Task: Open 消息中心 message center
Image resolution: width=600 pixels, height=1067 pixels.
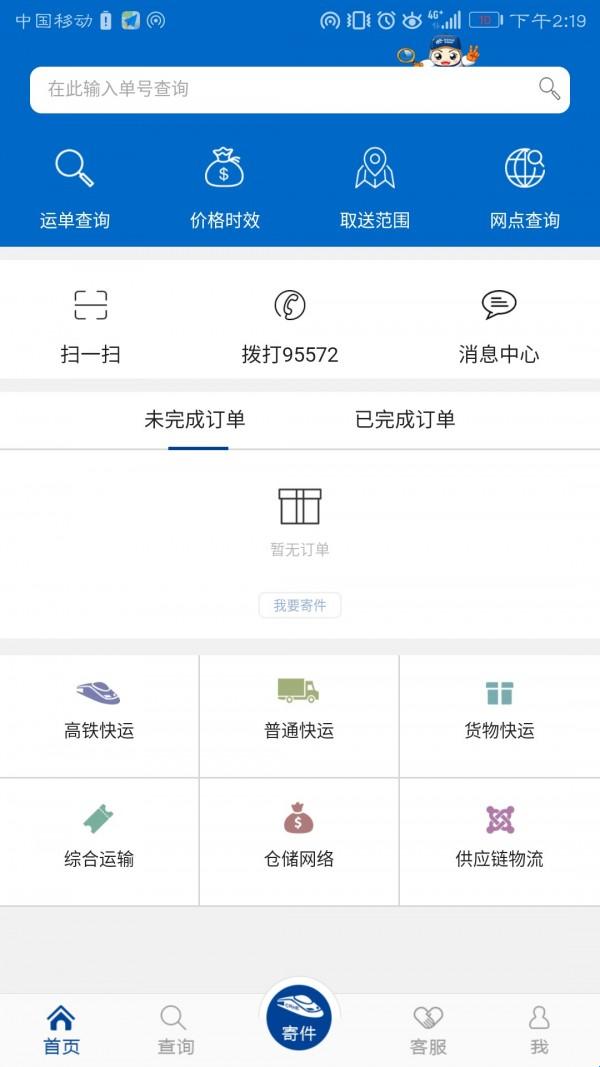Action: point(499,325)
